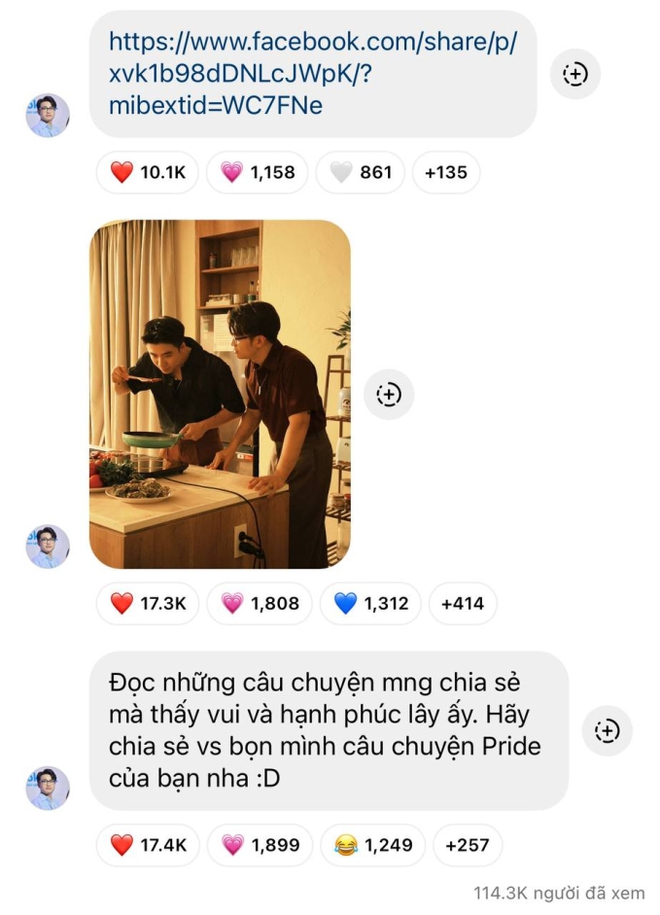Open the cooking photo in full view
Viewport: 660px width, 915px height.
(x=220, y=394)
